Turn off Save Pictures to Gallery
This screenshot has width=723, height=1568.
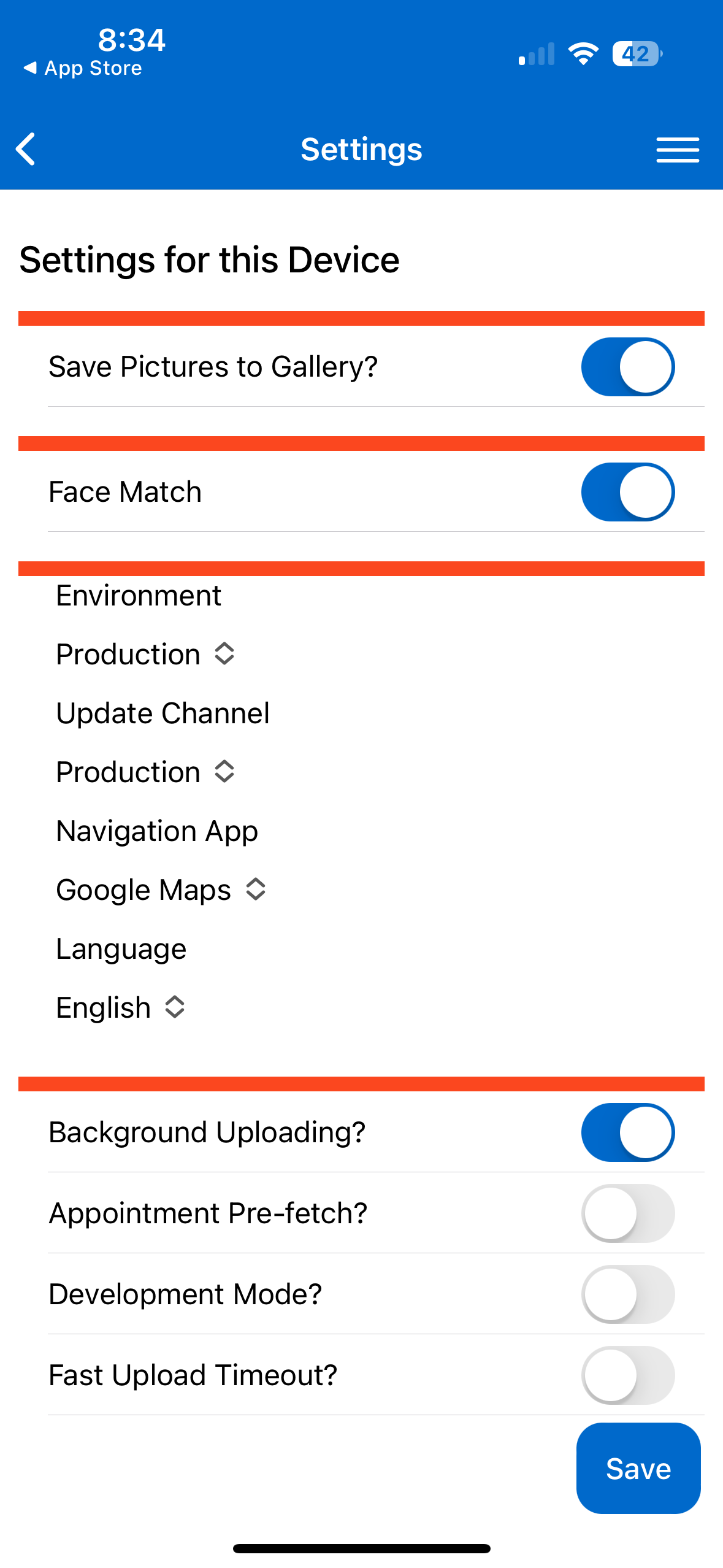[627, 367]
